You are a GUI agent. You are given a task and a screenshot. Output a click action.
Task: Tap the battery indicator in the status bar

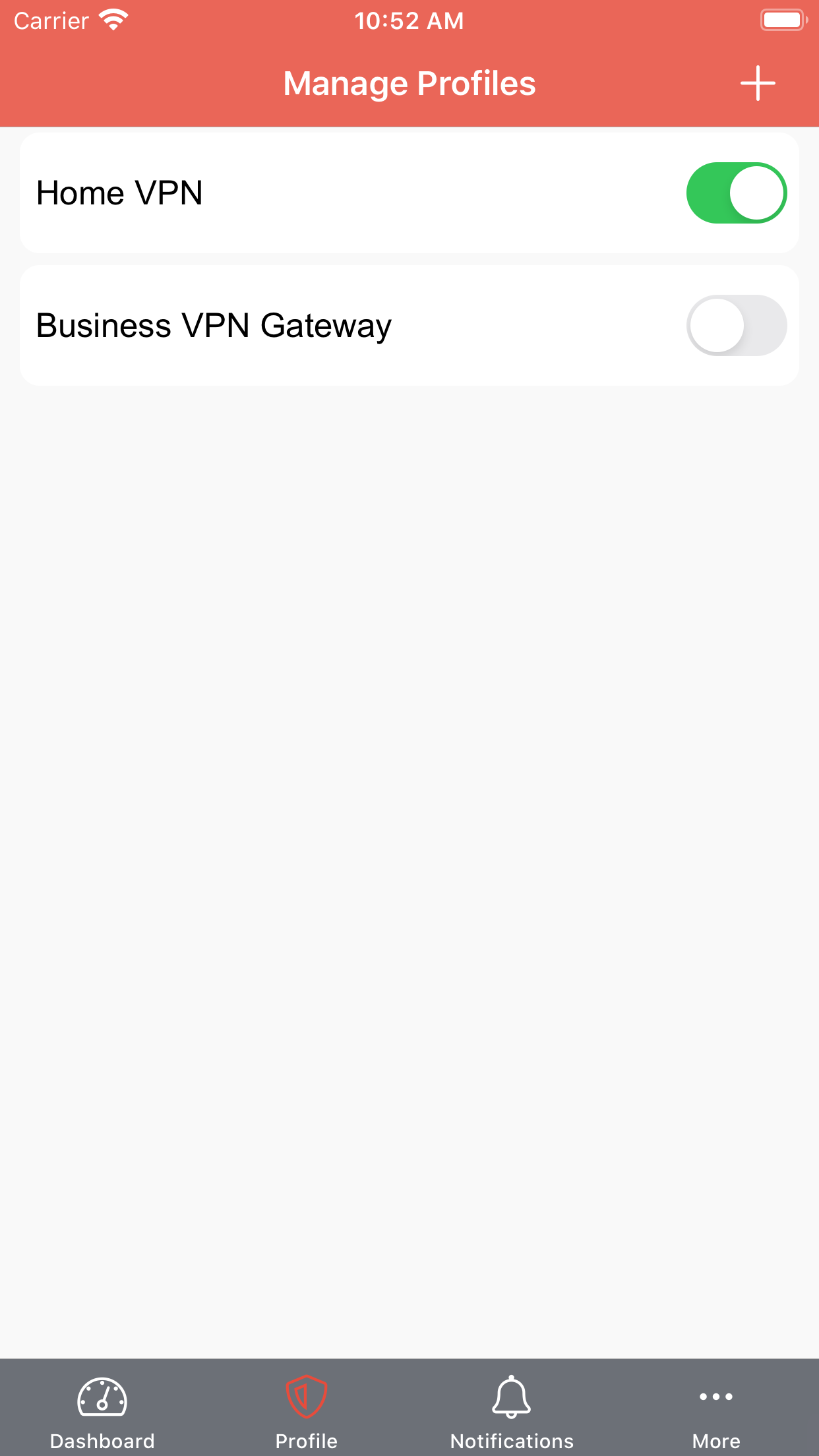[783, 19]
